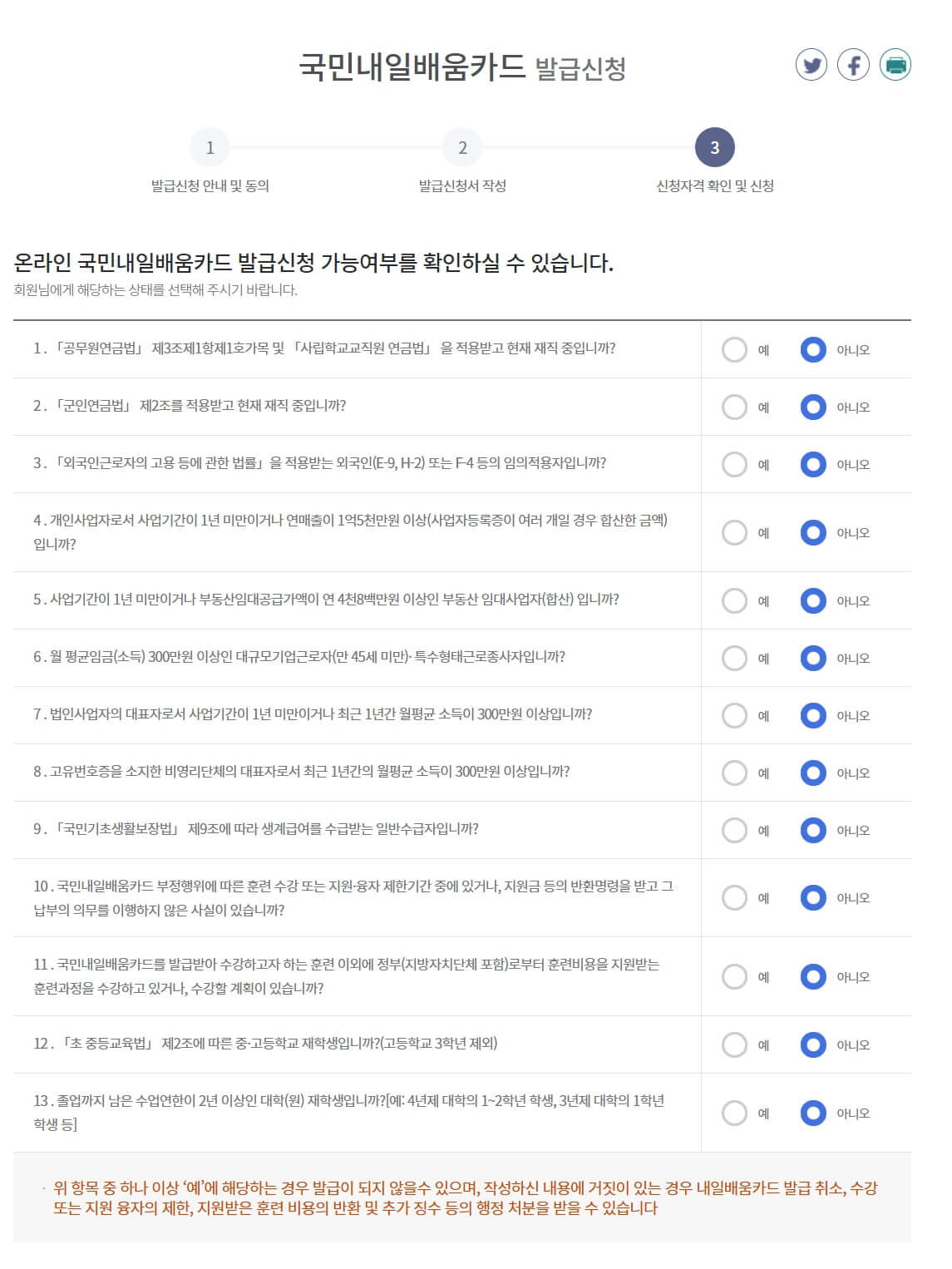
Task: Select 예 for the 외국인근로자 question
Action: coord(737,464)
